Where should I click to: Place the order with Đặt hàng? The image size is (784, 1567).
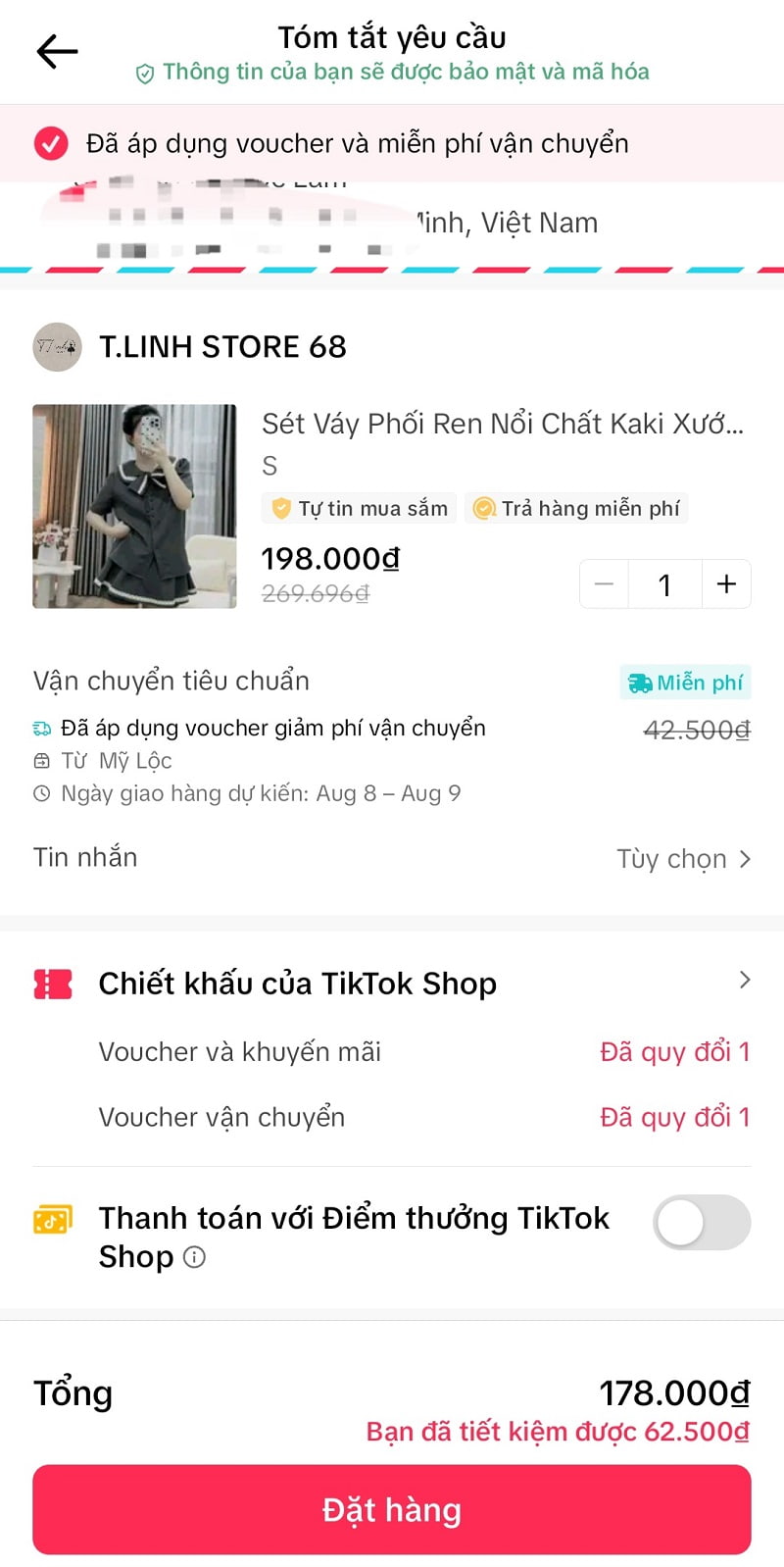392,1509
